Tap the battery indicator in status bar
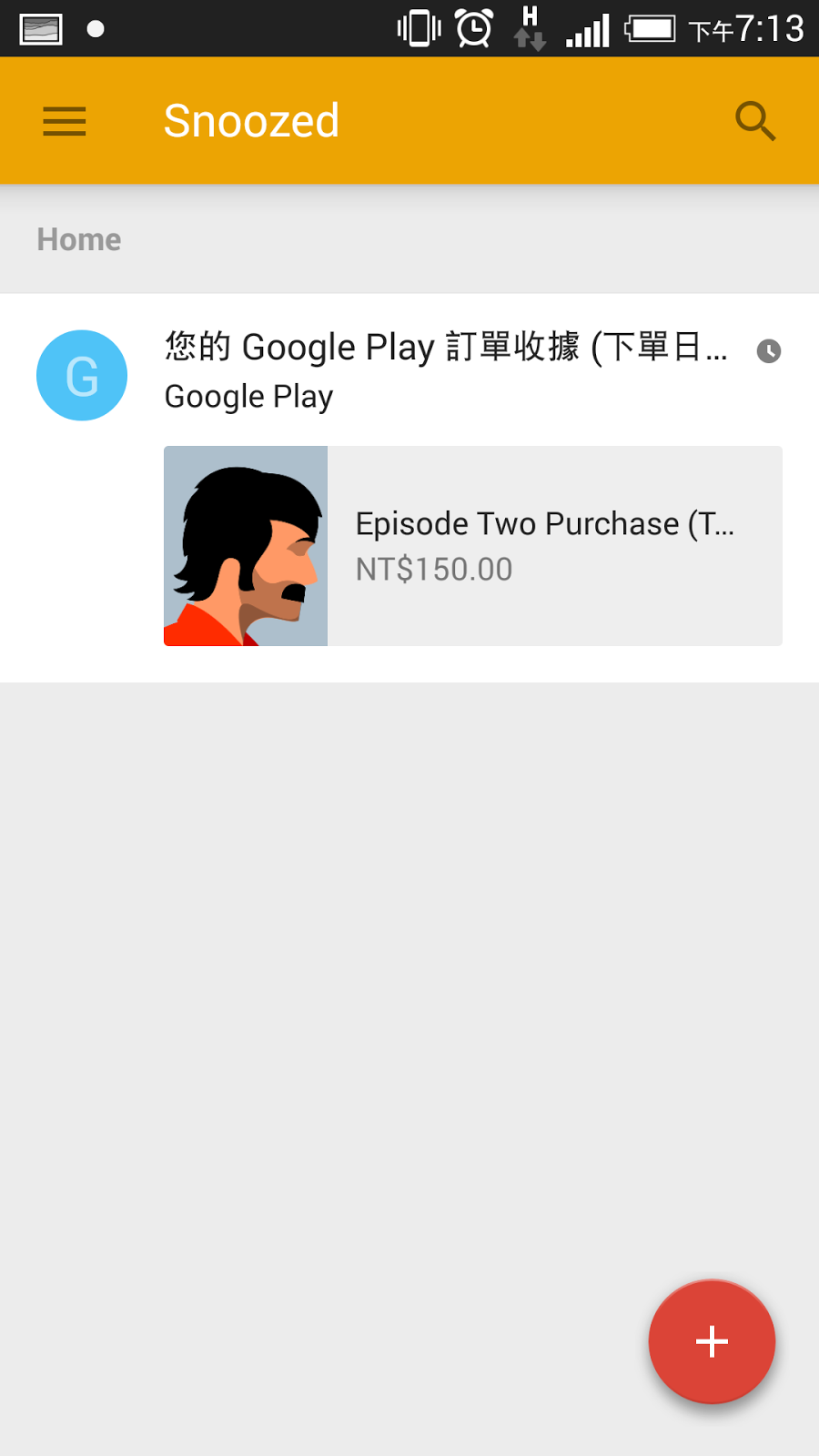Screen dimensions: 819x1456 pos(649,28)
